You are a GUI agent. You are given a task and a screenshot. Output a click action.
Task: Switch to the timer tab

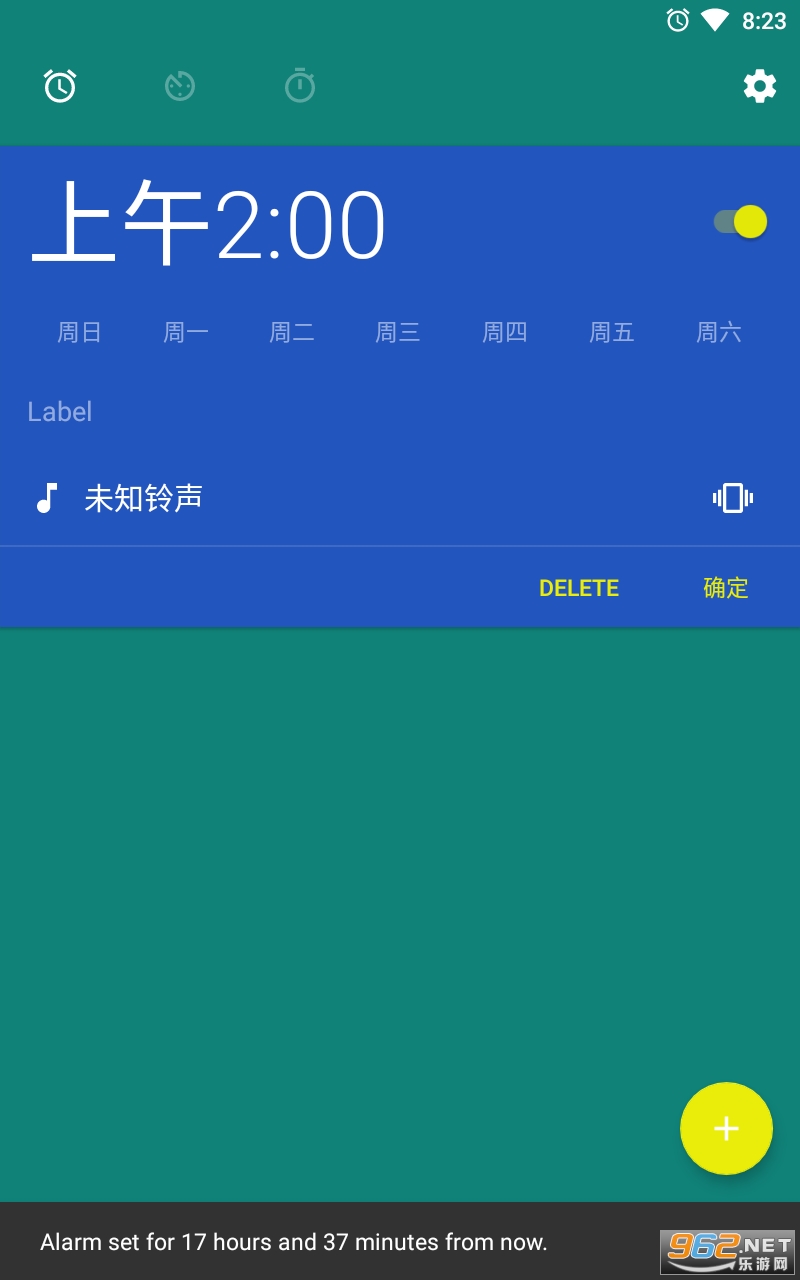click(x=180, y=86)
